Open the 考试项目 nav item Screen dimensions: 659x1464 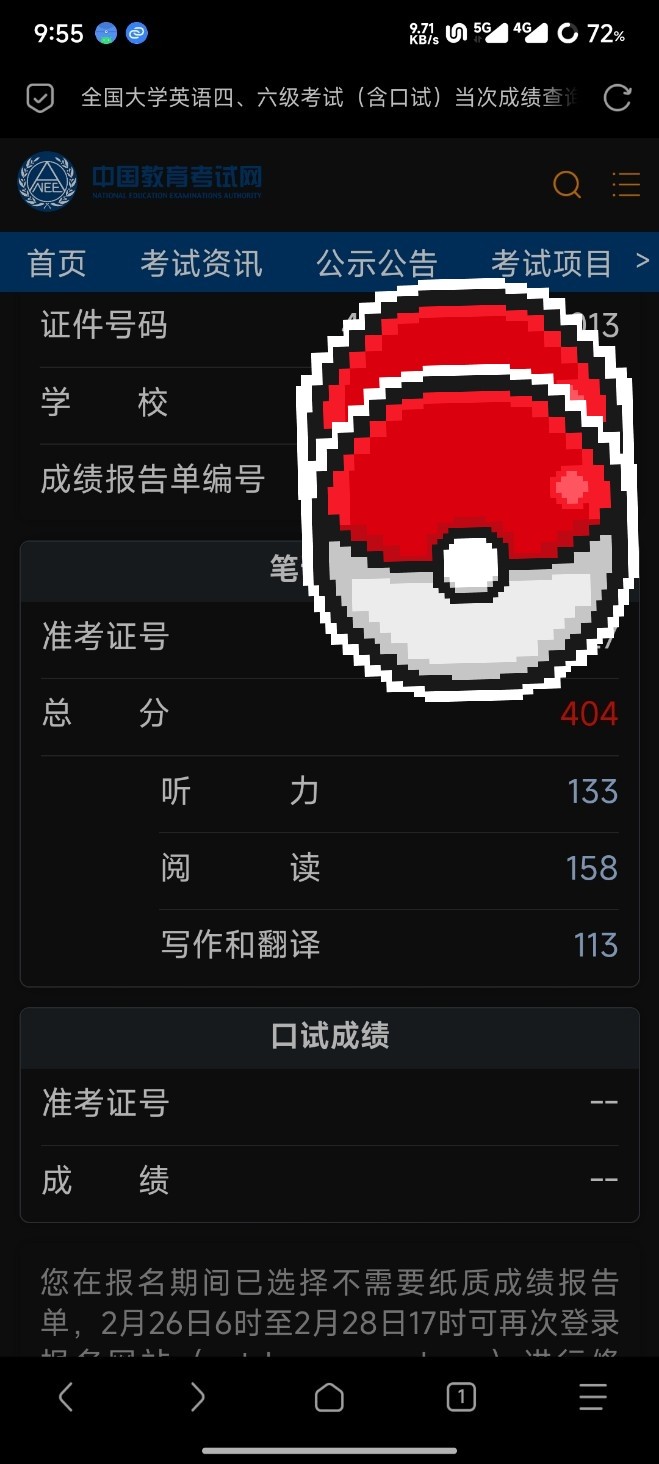(x=551, y=263)
